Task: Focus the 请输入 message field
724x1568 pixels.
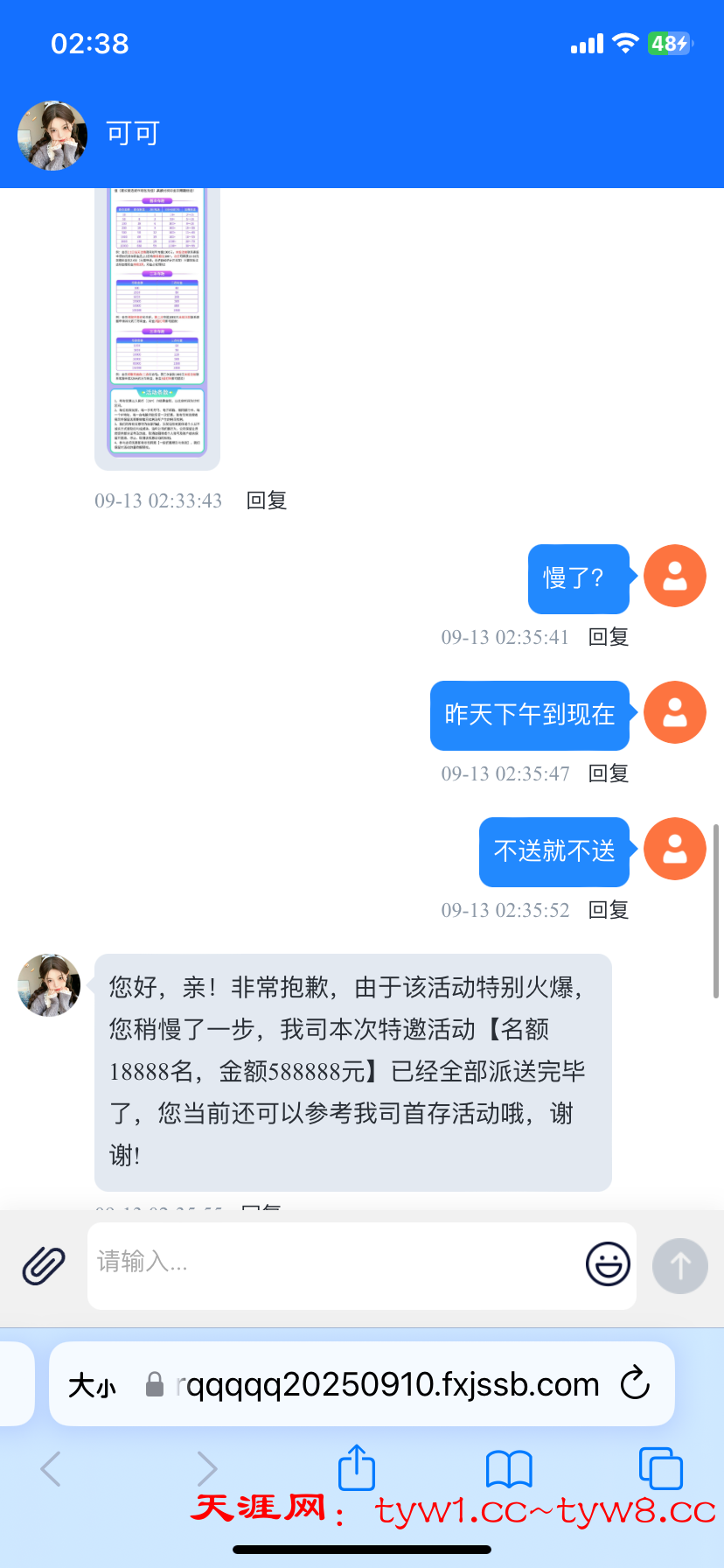Action: tap(332, 1263)
